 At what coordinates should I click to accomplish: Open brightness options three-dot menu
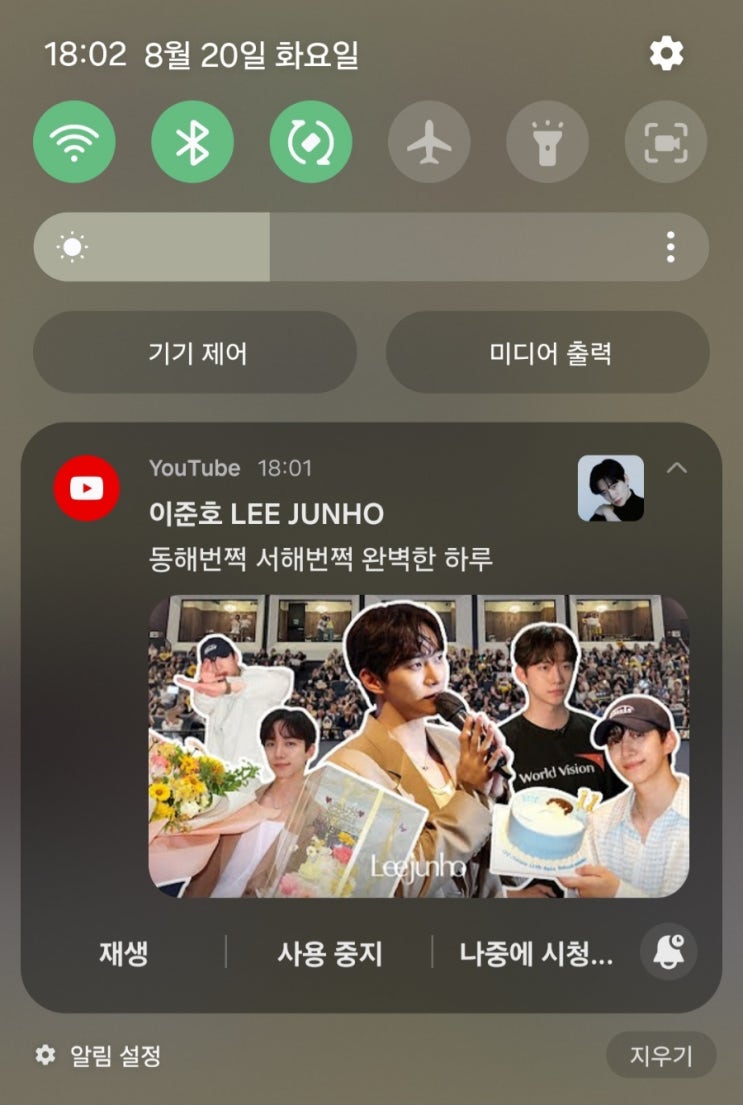(x=670, y=247)
